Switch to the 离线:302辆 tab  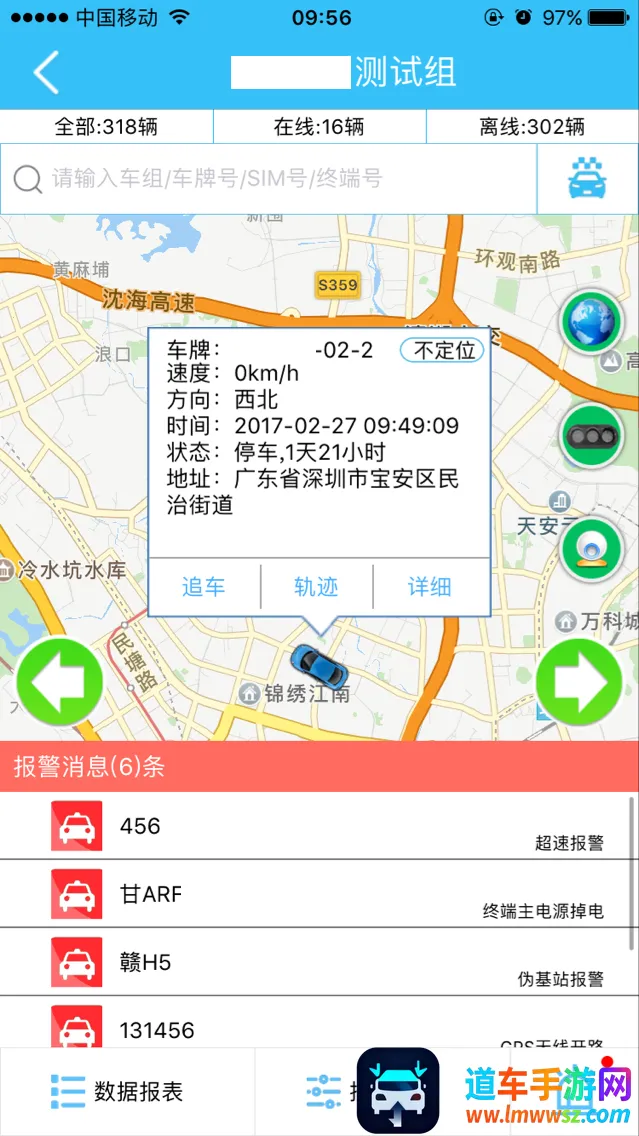[x=532, y=127]
